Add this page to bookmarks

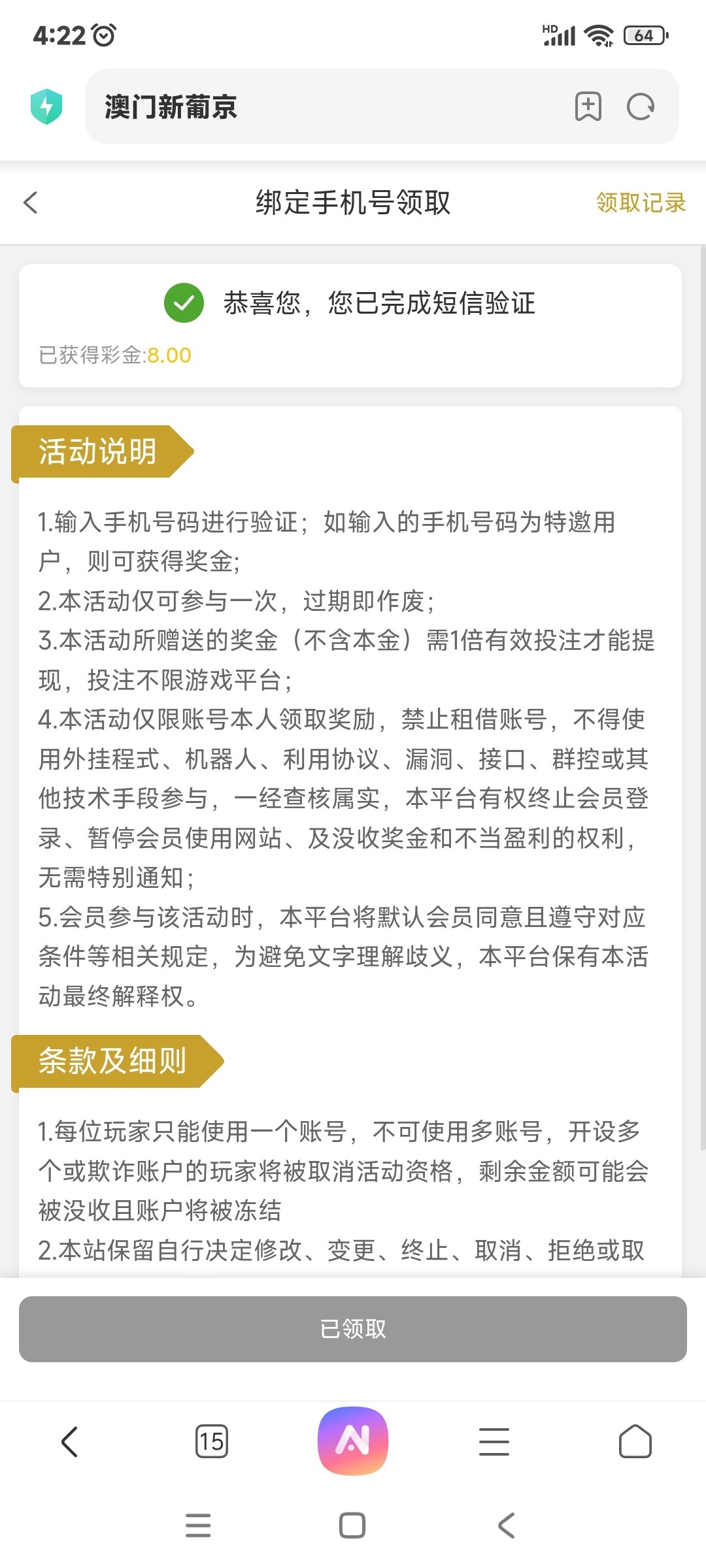click(588, 106)
